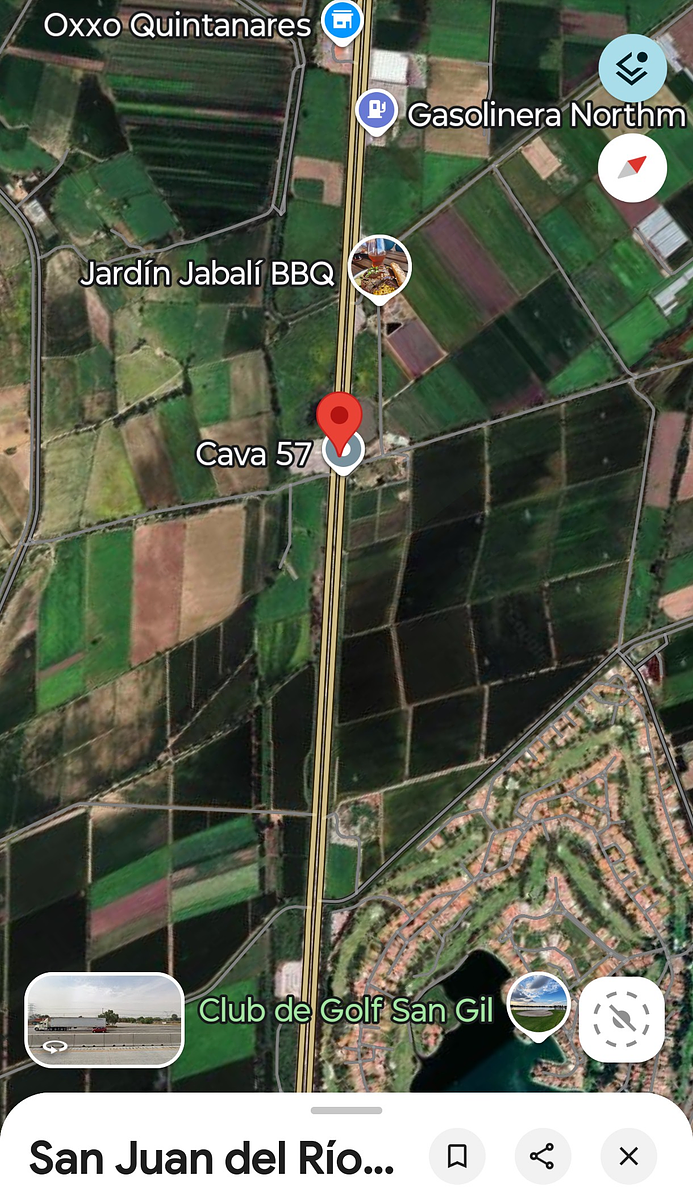Select the Gasolinera Northm gas station pin
The width and height of the screenshot is (693, 1200).
376,110
